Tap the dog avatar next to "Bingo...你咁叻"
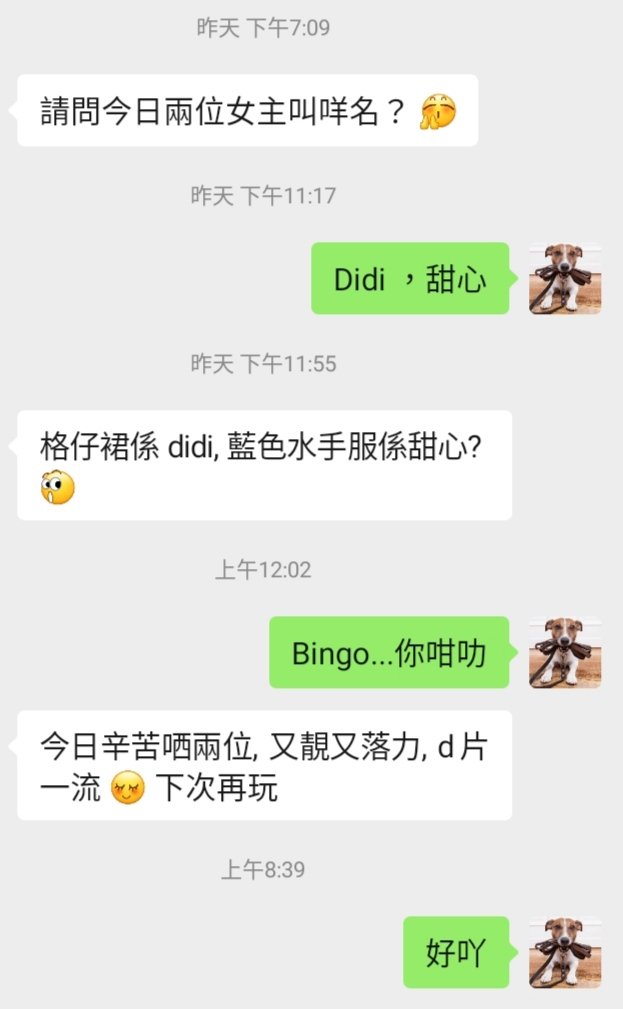The height and width of the screenshot is (1009, 623). pos(565,652)
